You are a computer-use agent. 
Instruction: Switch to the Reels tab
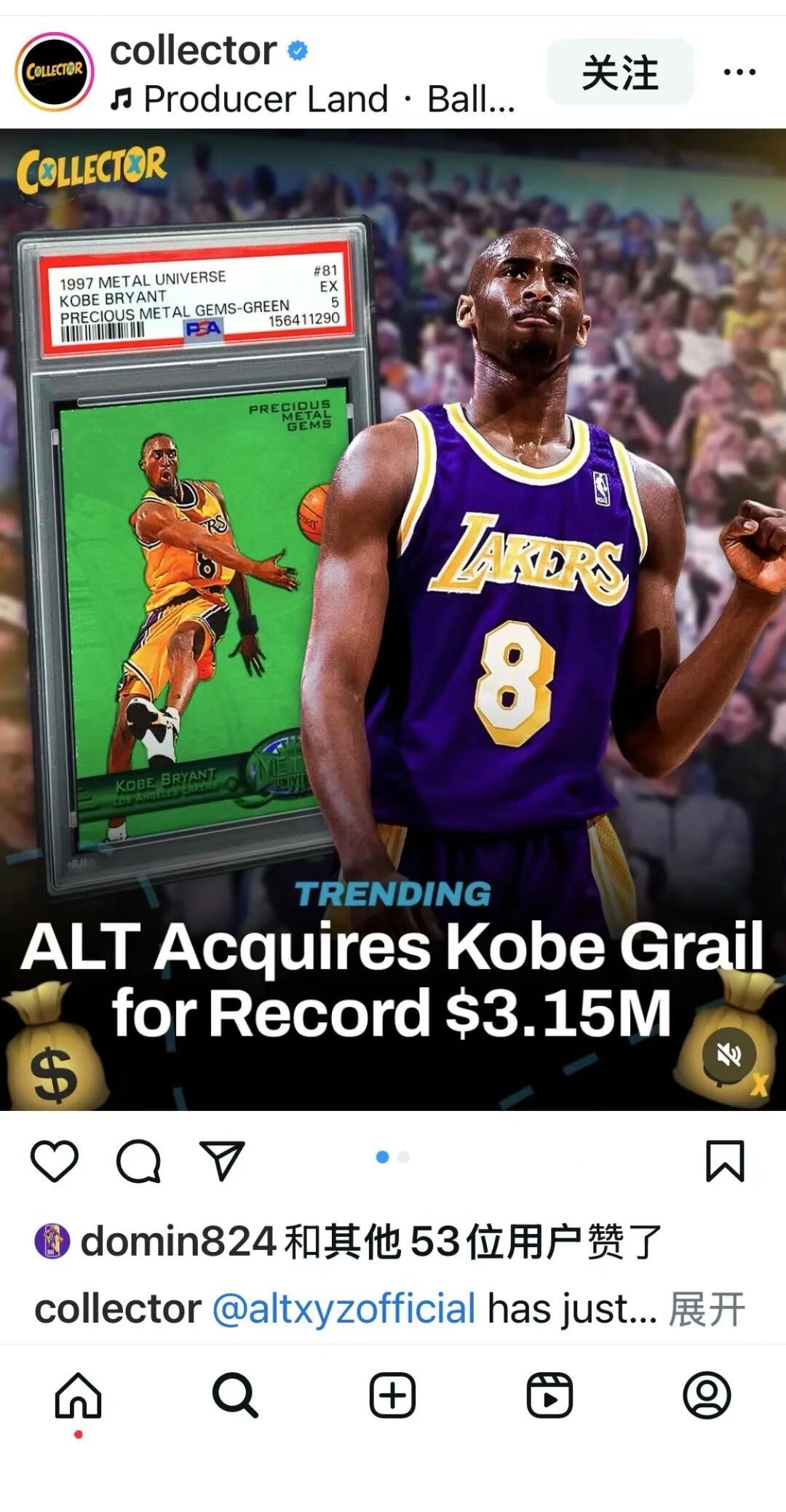tap(549, 1396)
